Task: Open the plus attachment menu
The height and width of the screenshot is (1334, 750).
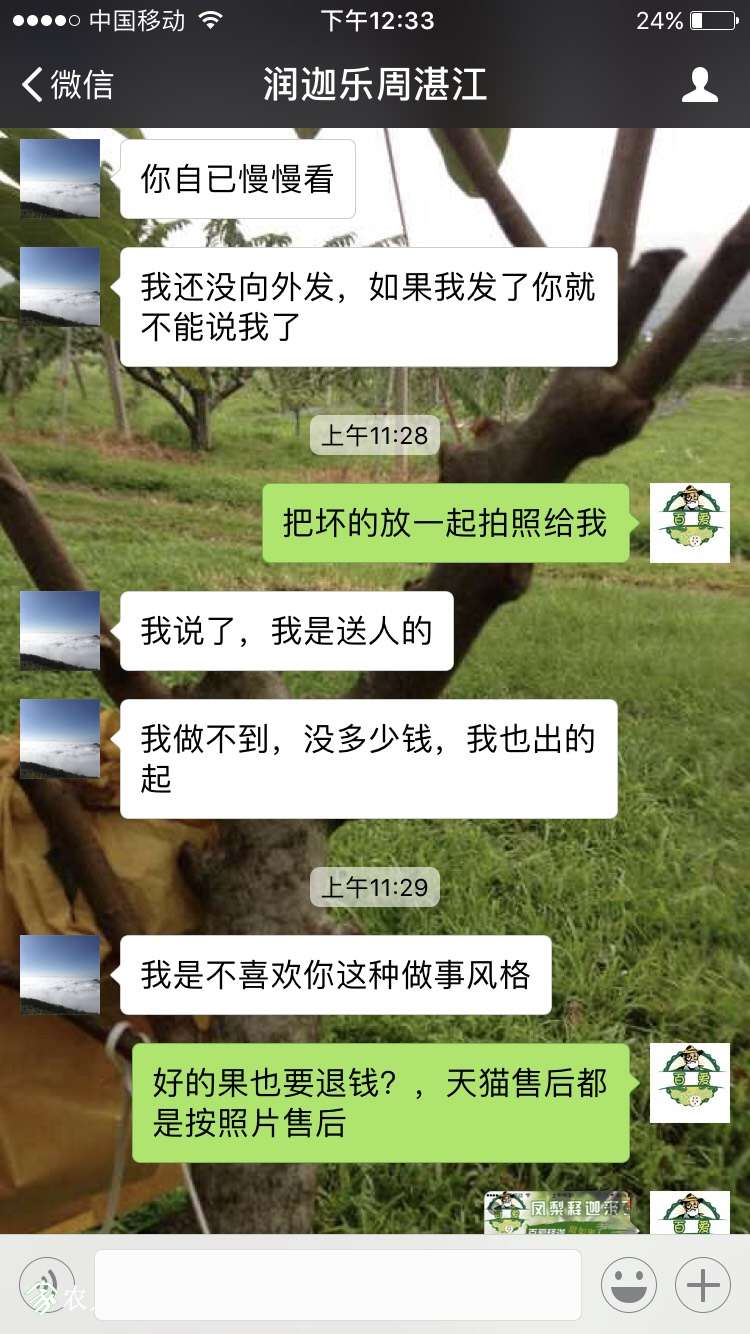Action: (x=703, y=1285)
